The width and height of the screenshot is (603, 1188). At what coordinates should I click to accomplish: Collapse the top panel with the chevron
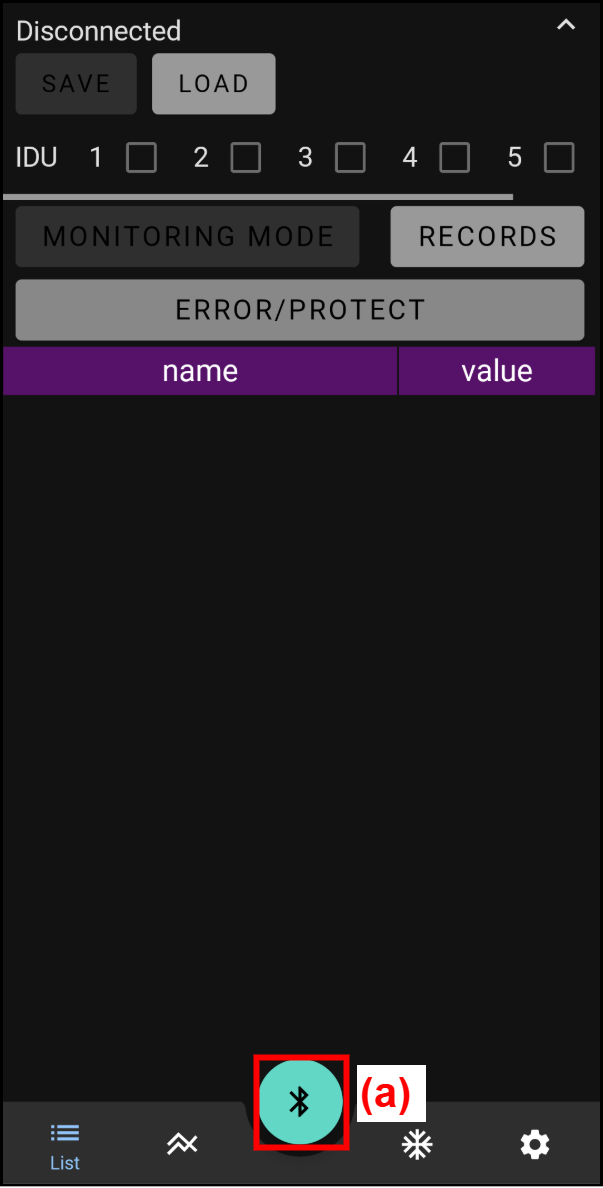click(x=566, y=26)
